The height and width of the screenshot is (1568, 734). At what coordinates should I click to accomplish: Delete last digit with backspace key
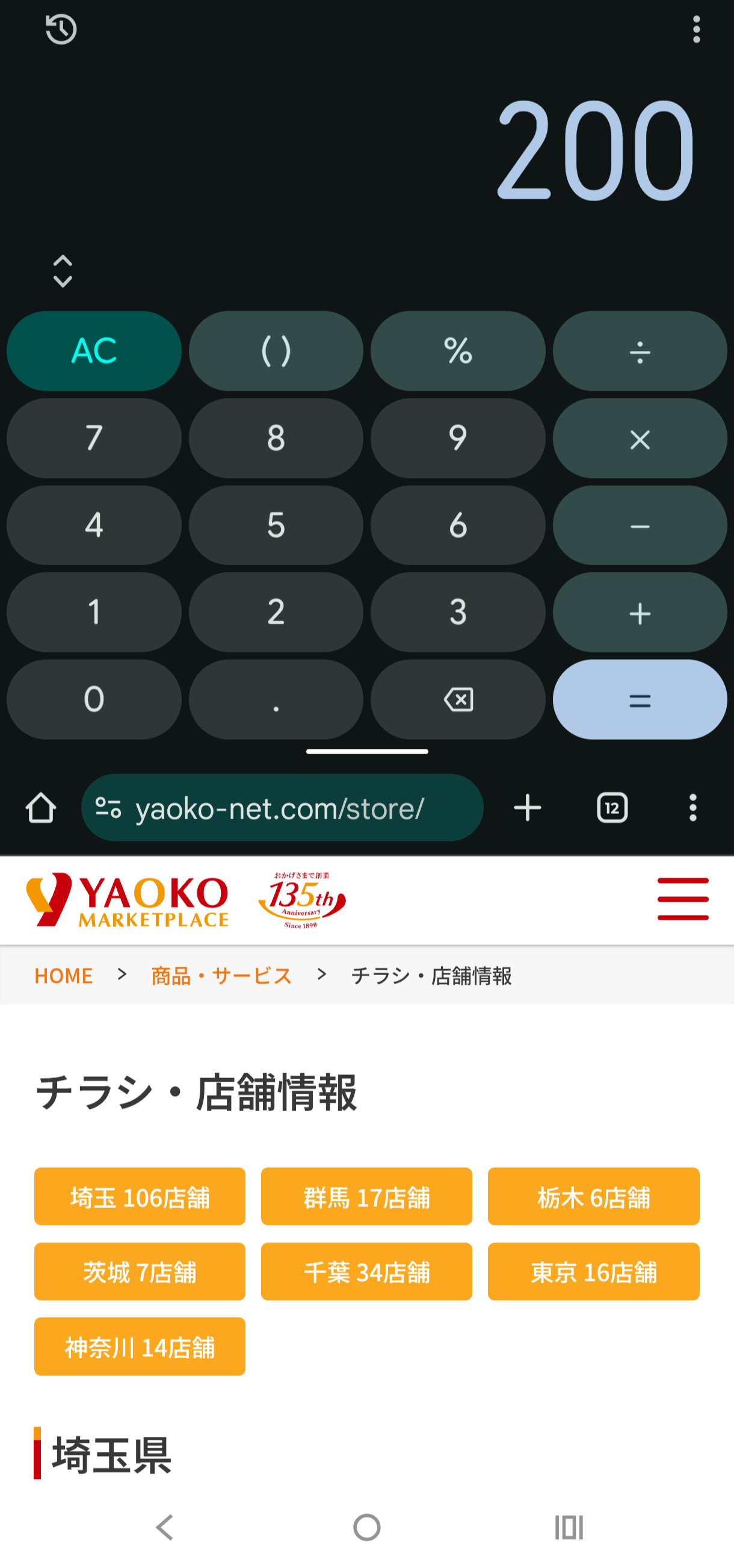458,699
